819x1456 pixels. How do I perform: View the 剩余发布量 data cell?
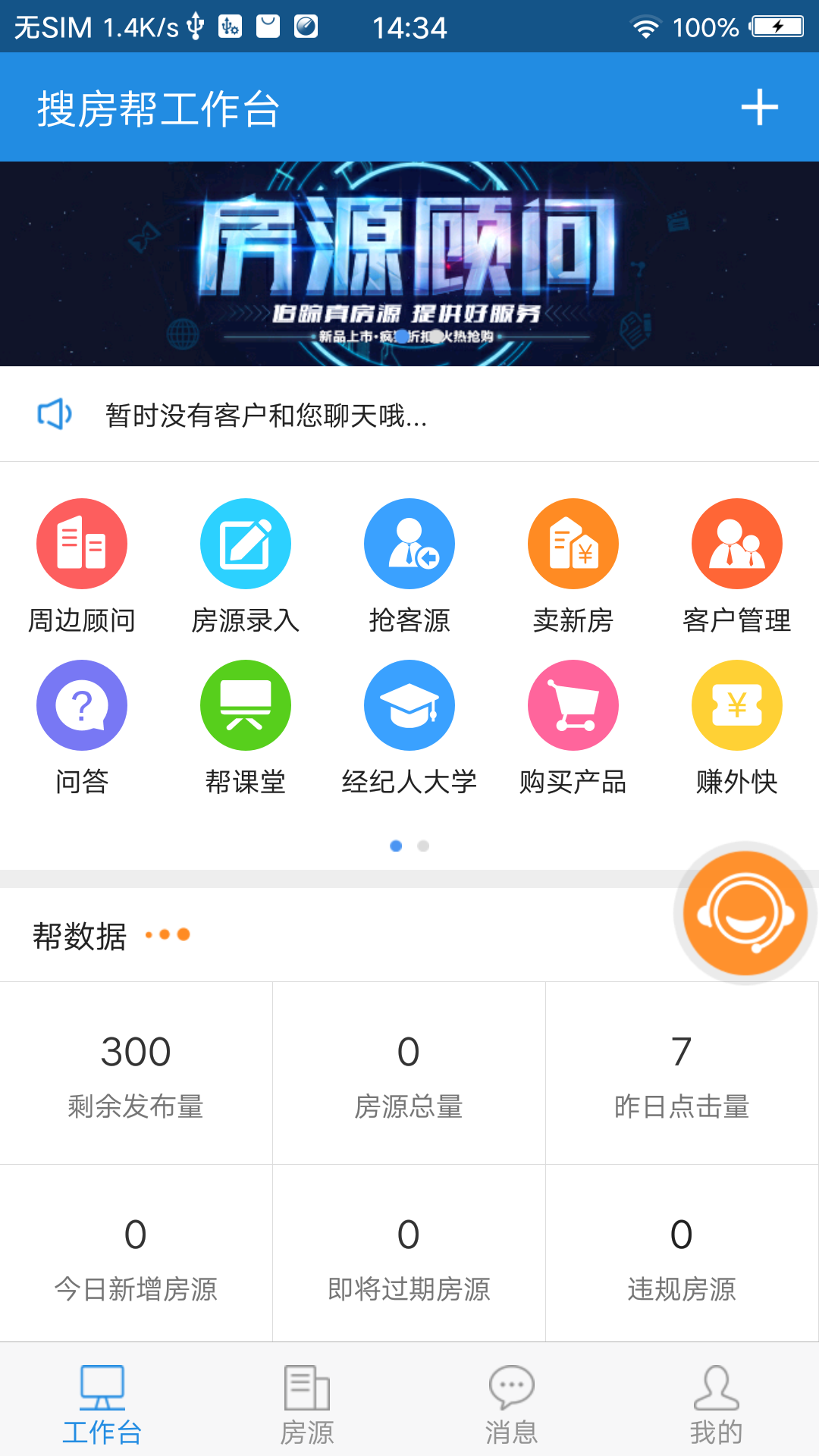pyautogui.click(x=136, y=1073)
